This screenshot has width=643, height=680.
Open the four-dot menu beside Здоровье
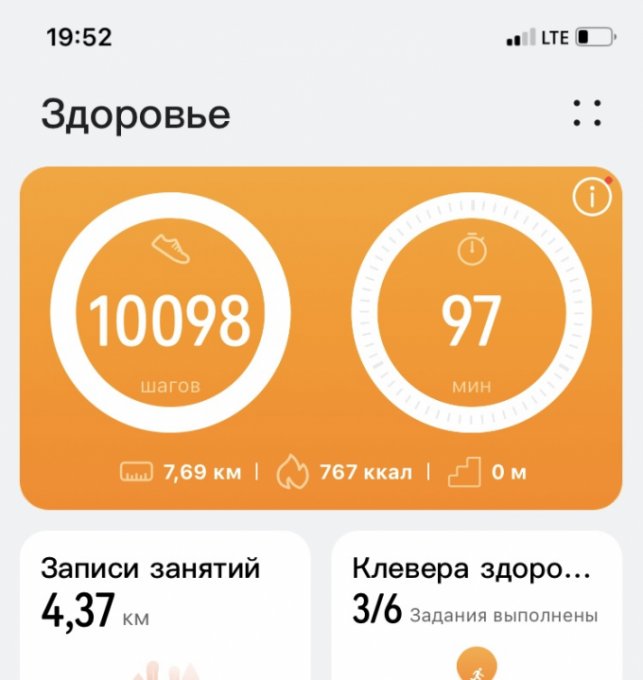(x=588, y=113)
